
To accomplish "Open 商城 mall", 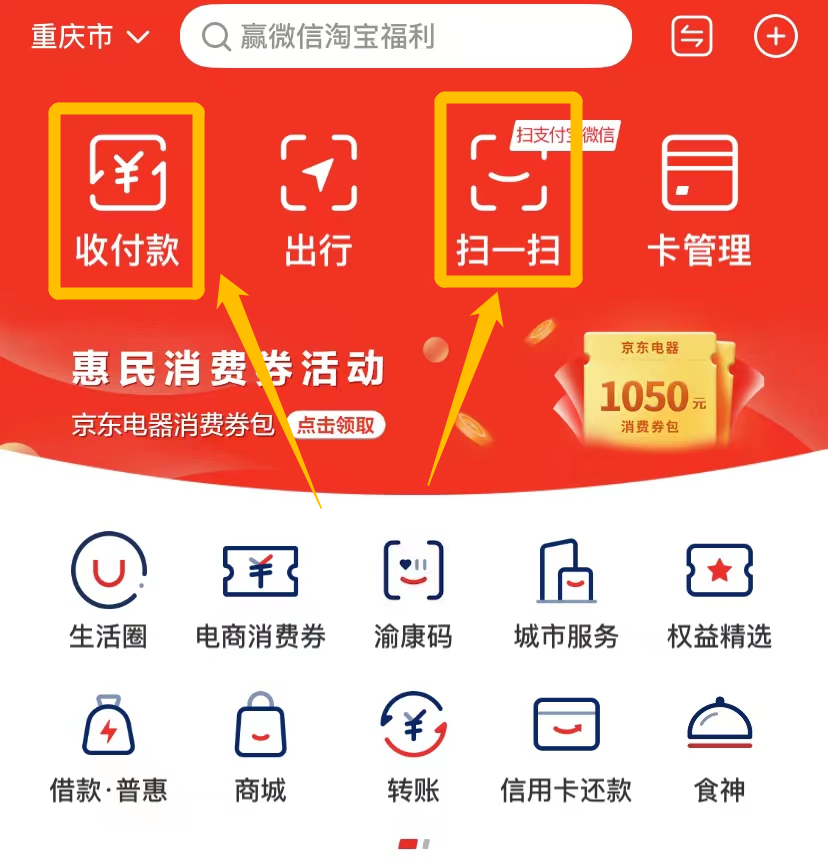I will tap(260, 747).
